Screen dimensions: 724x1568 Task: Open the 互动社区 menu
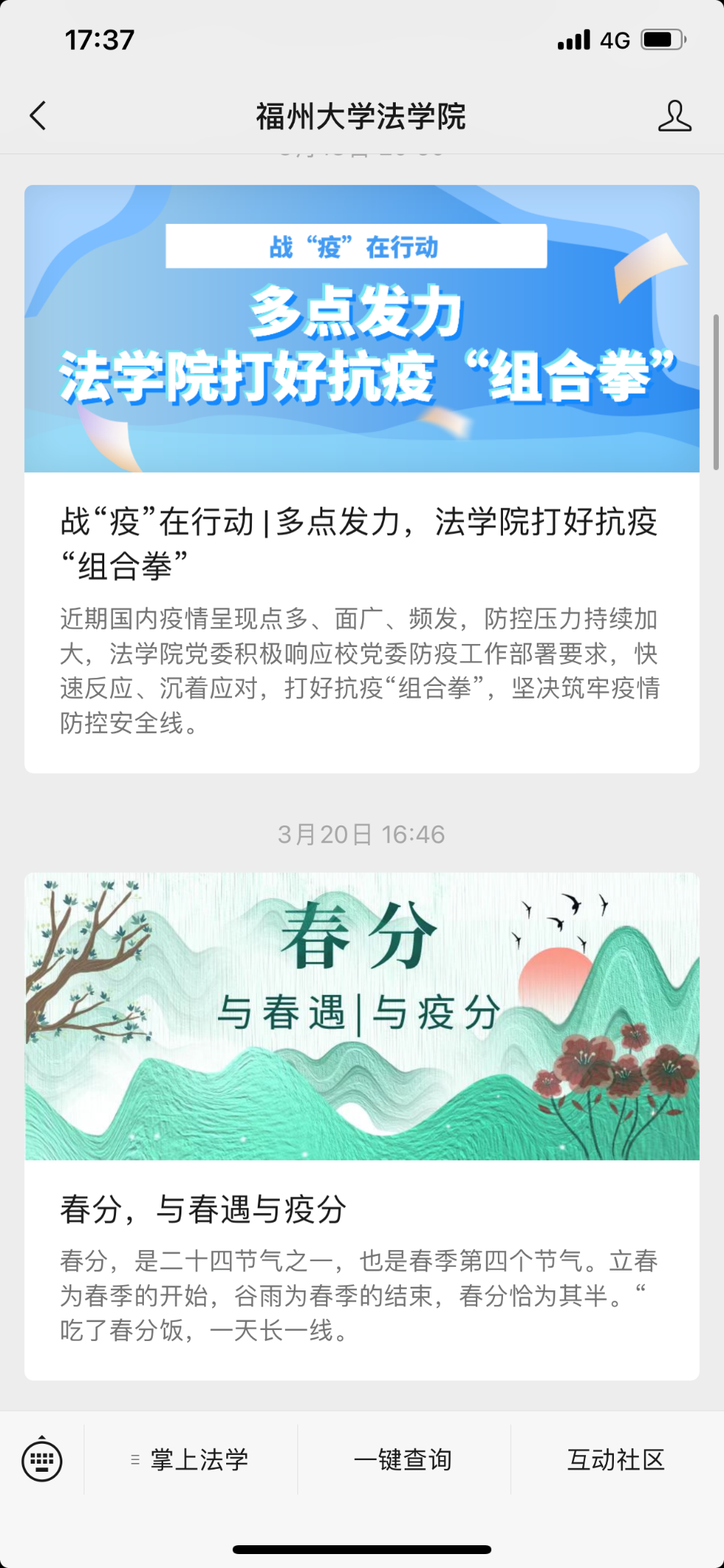click(x=615, y=1459)
